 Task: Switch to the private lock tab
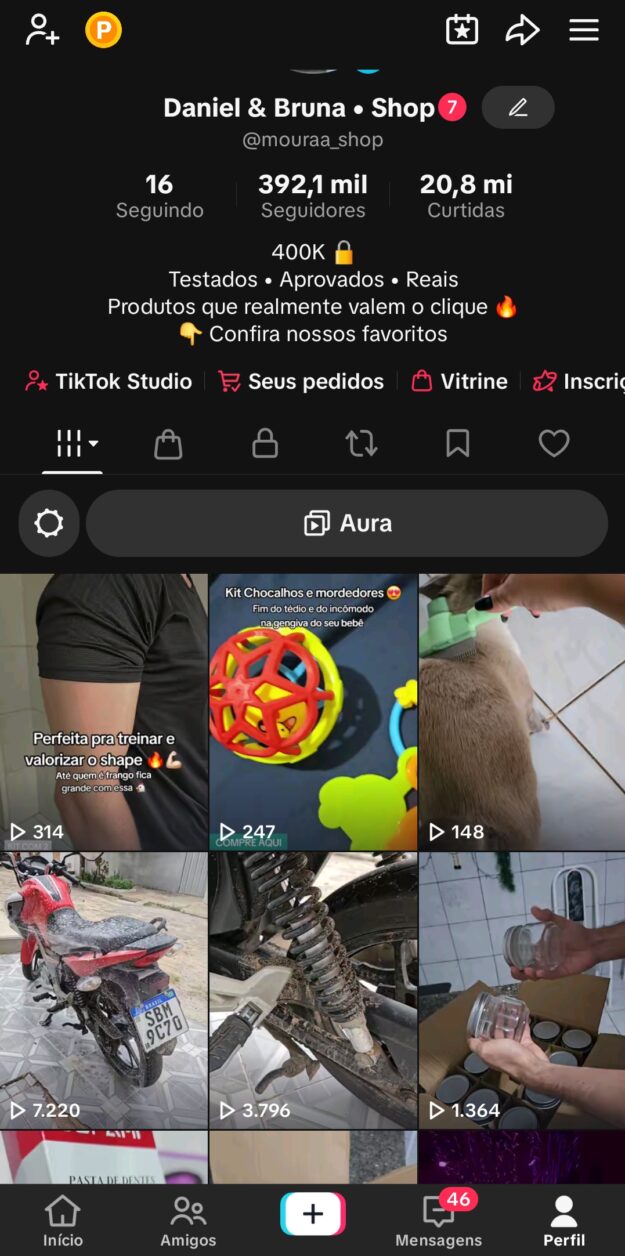(265, 444)
